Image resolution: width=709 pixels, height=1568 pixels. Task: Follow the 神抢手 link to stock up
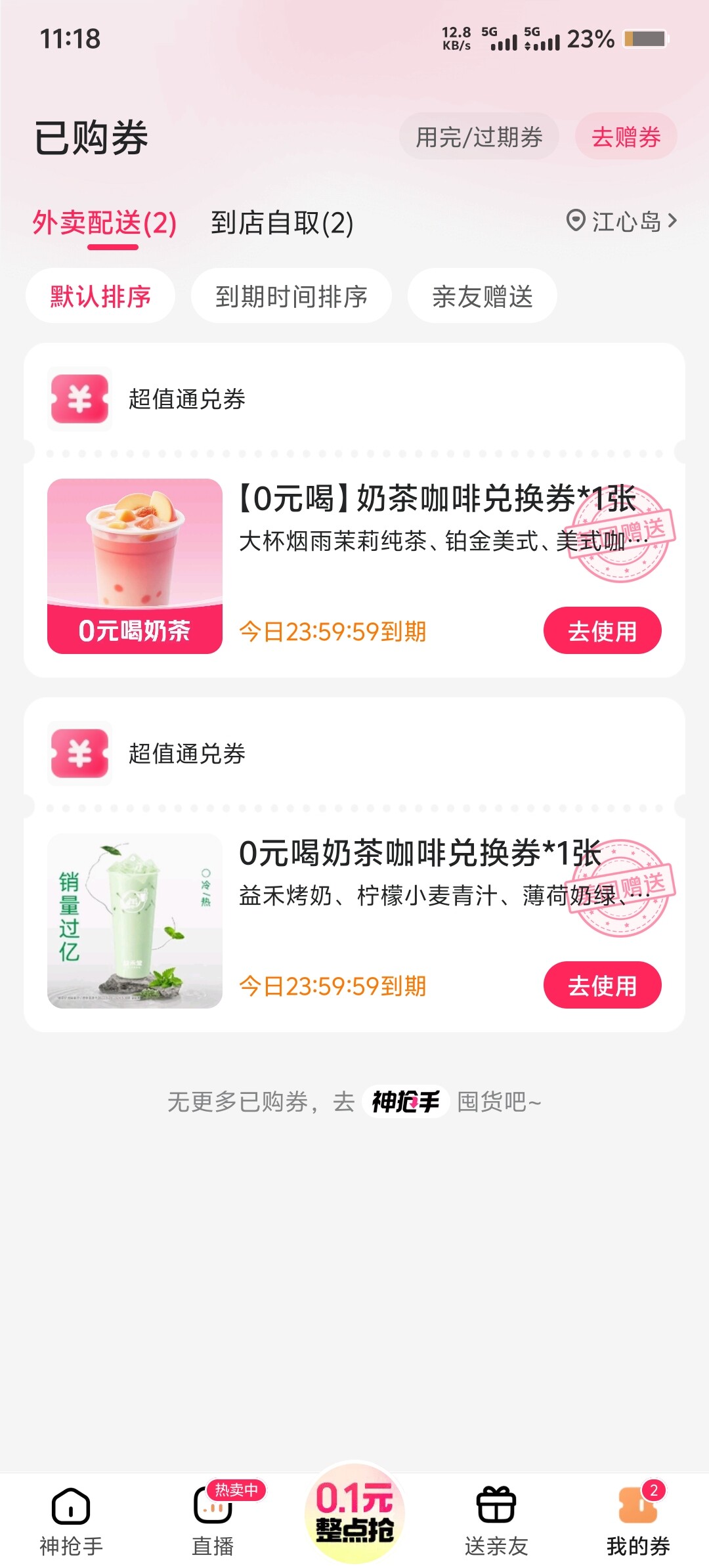click(405, 1101)
